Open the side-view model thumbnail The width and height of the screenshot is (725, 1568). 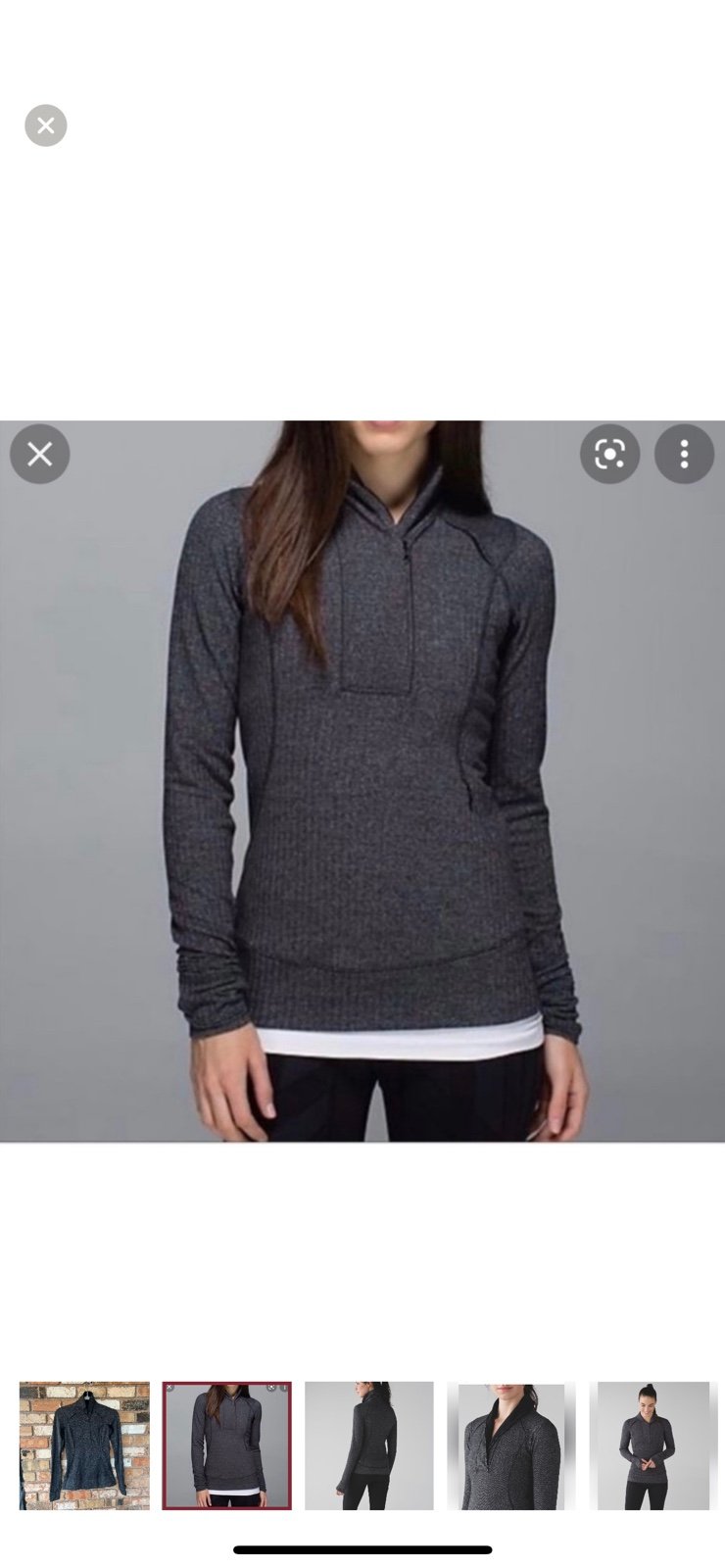tap(369, 1445)
